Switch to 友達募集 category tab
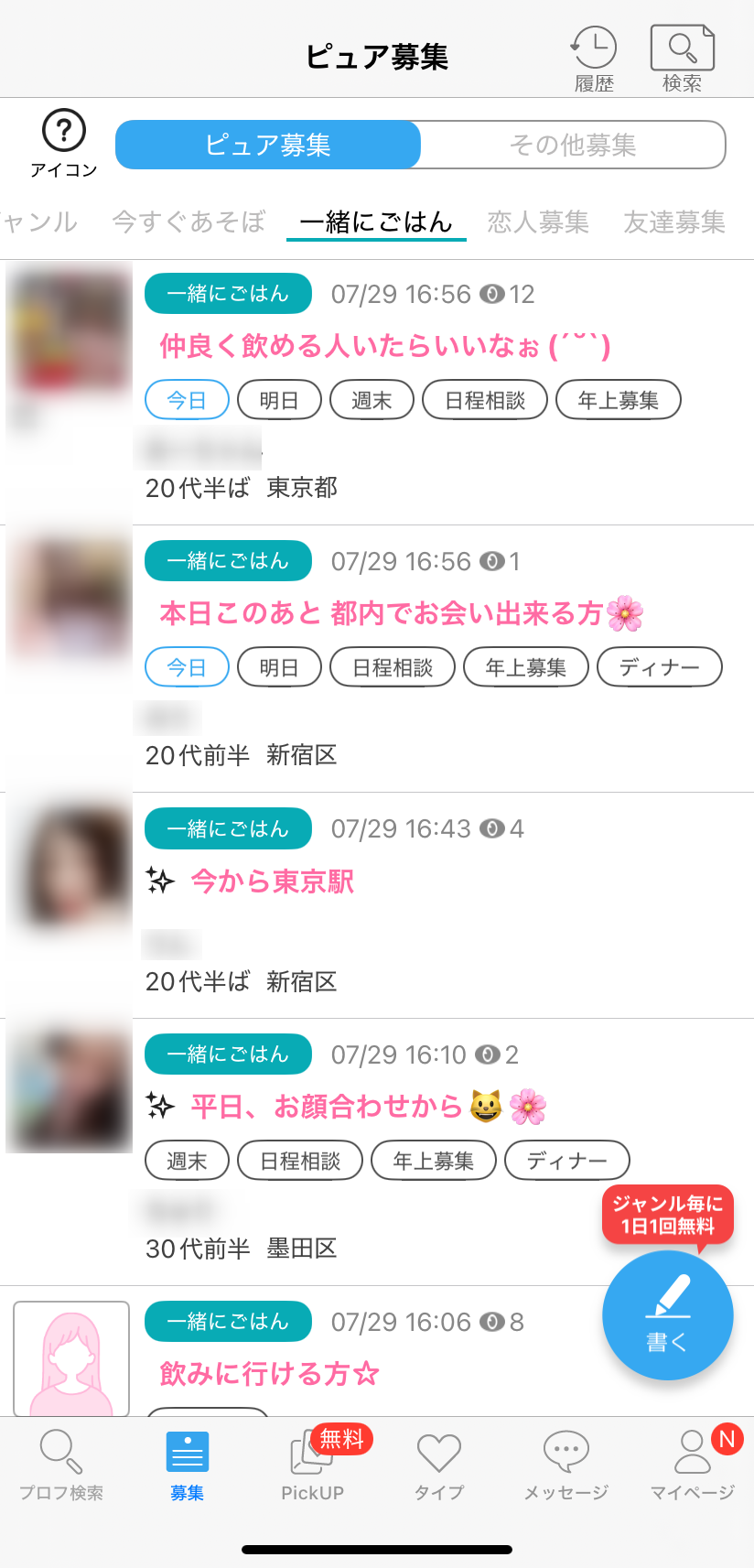Screen dimensions: 754x1568 [x=673, y=222]
